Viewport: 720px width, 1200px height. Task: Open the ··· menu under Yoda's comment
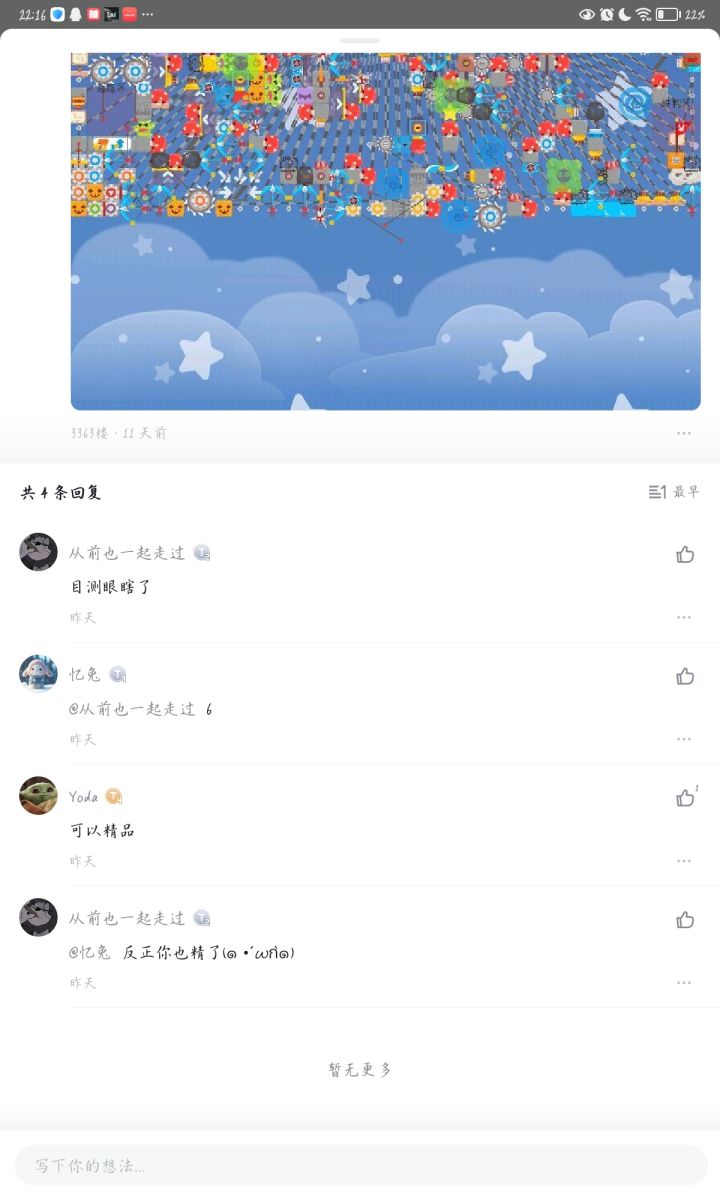pyautogui.click(x=684, y=861)
